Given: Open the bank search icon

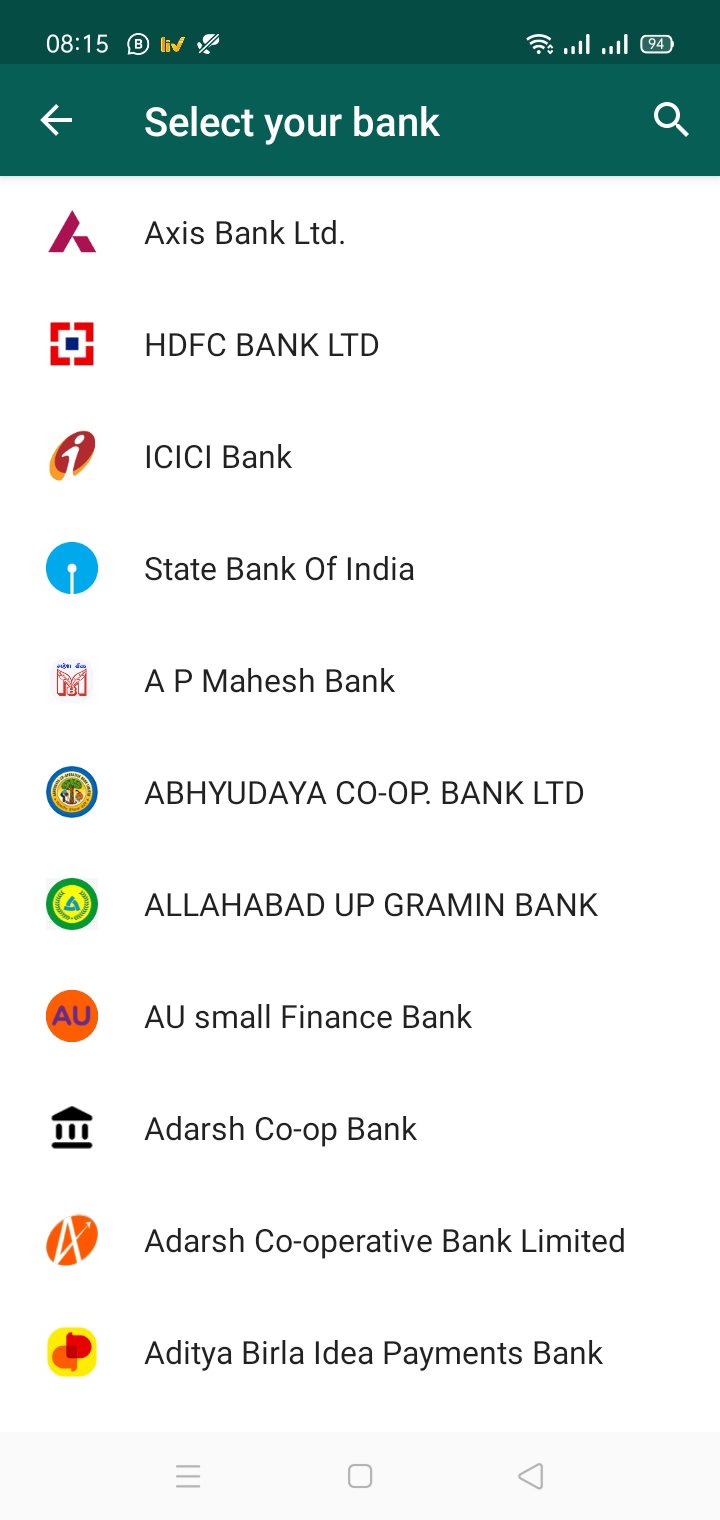Looking at the screenshot, I should tap(671, 121).
